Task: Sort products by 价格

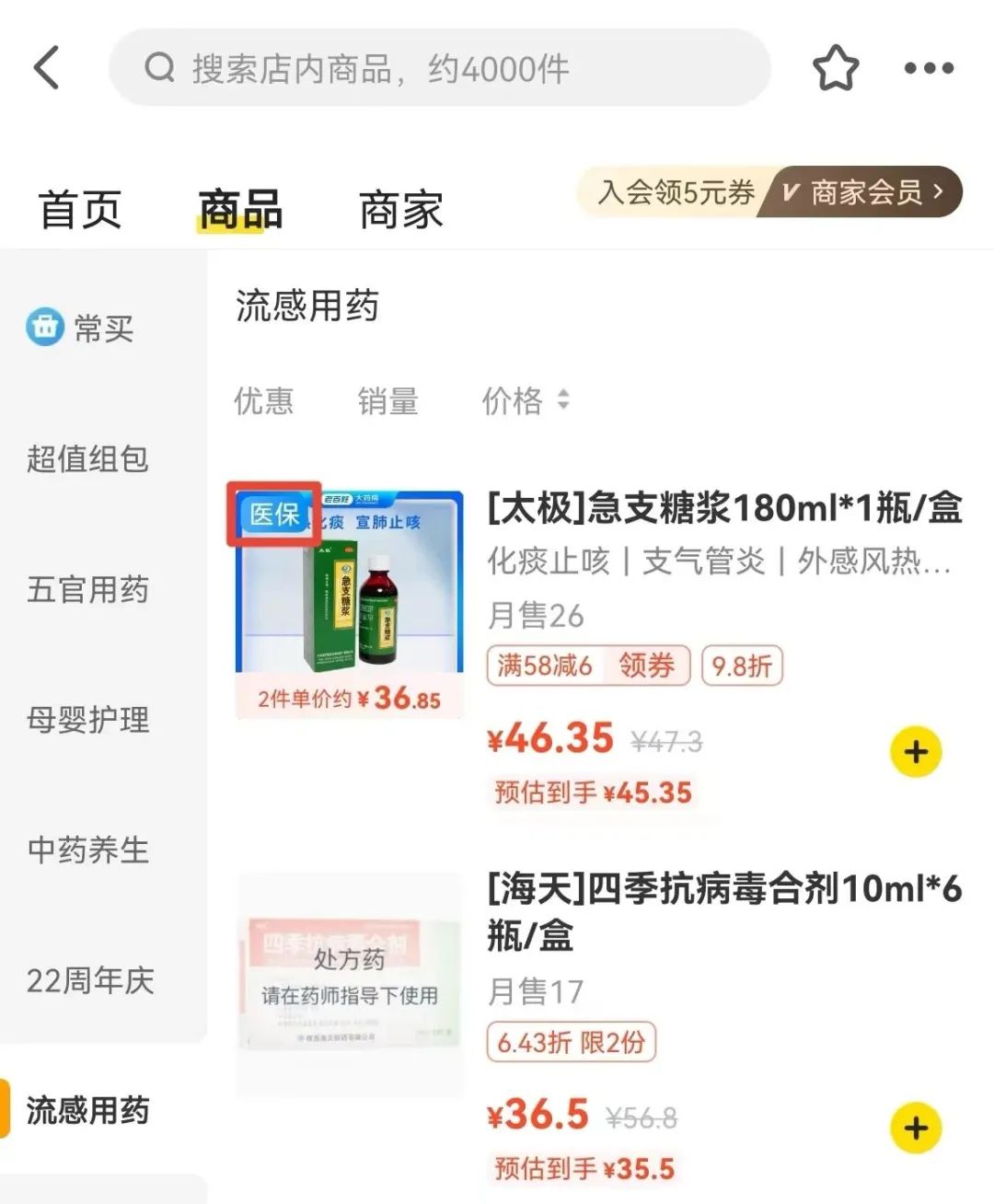Action: coord(525,400)
